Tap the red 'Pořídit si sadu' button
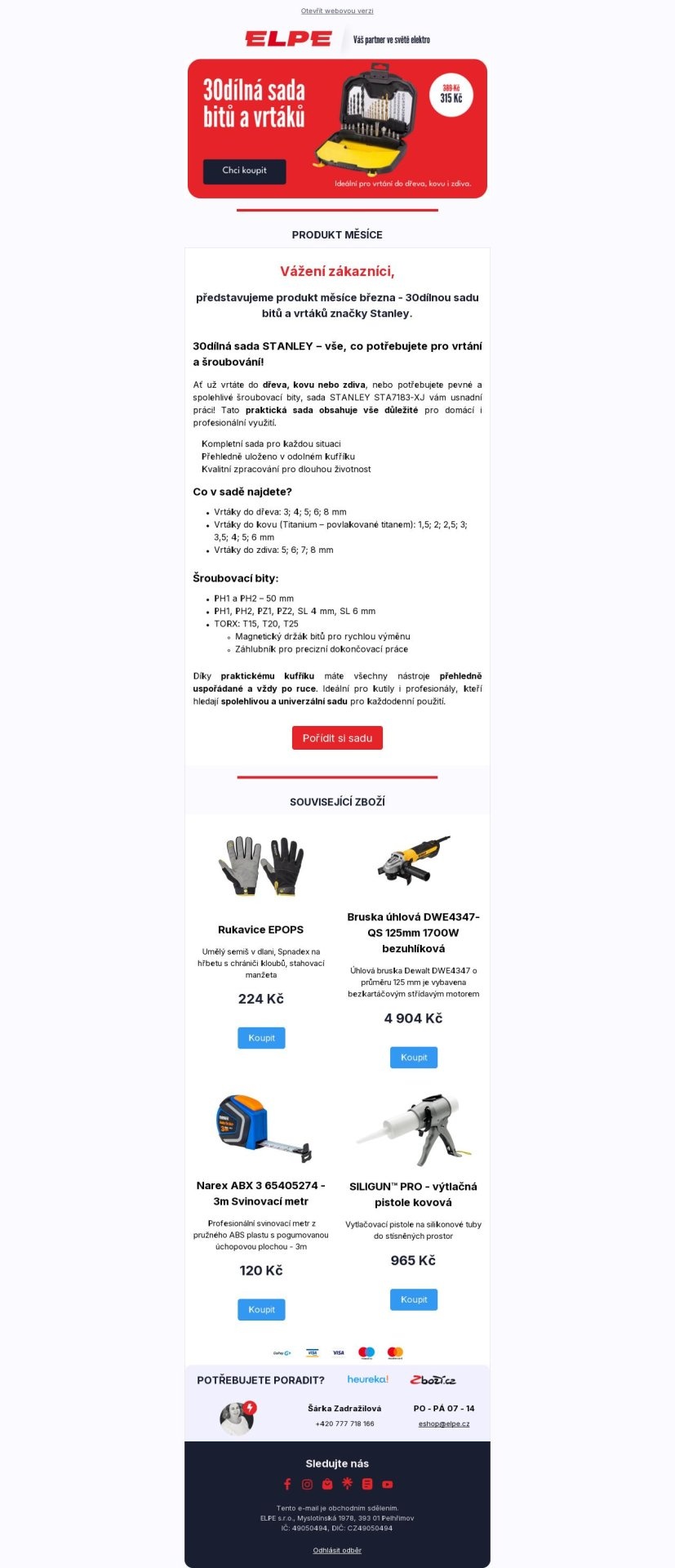This screenshot has width=675, height=1568. coord(337,737)
